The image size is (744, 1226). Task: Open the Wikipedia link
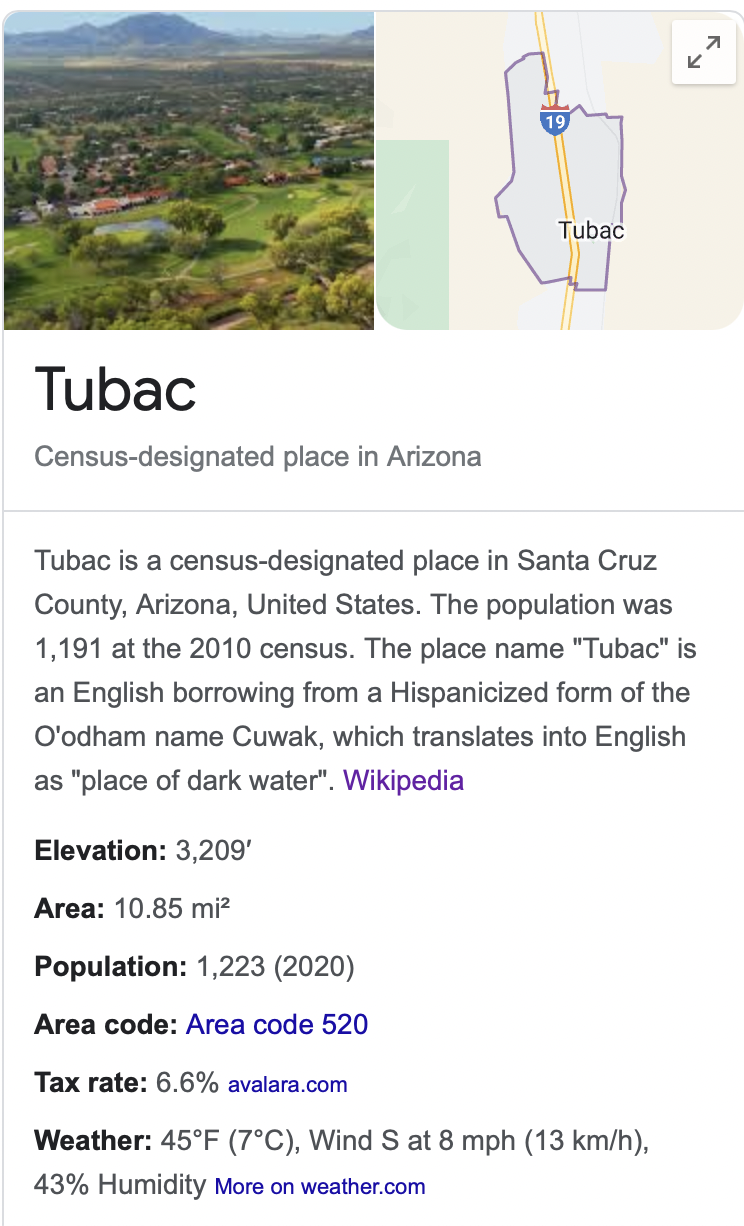(x=403, y=780)
